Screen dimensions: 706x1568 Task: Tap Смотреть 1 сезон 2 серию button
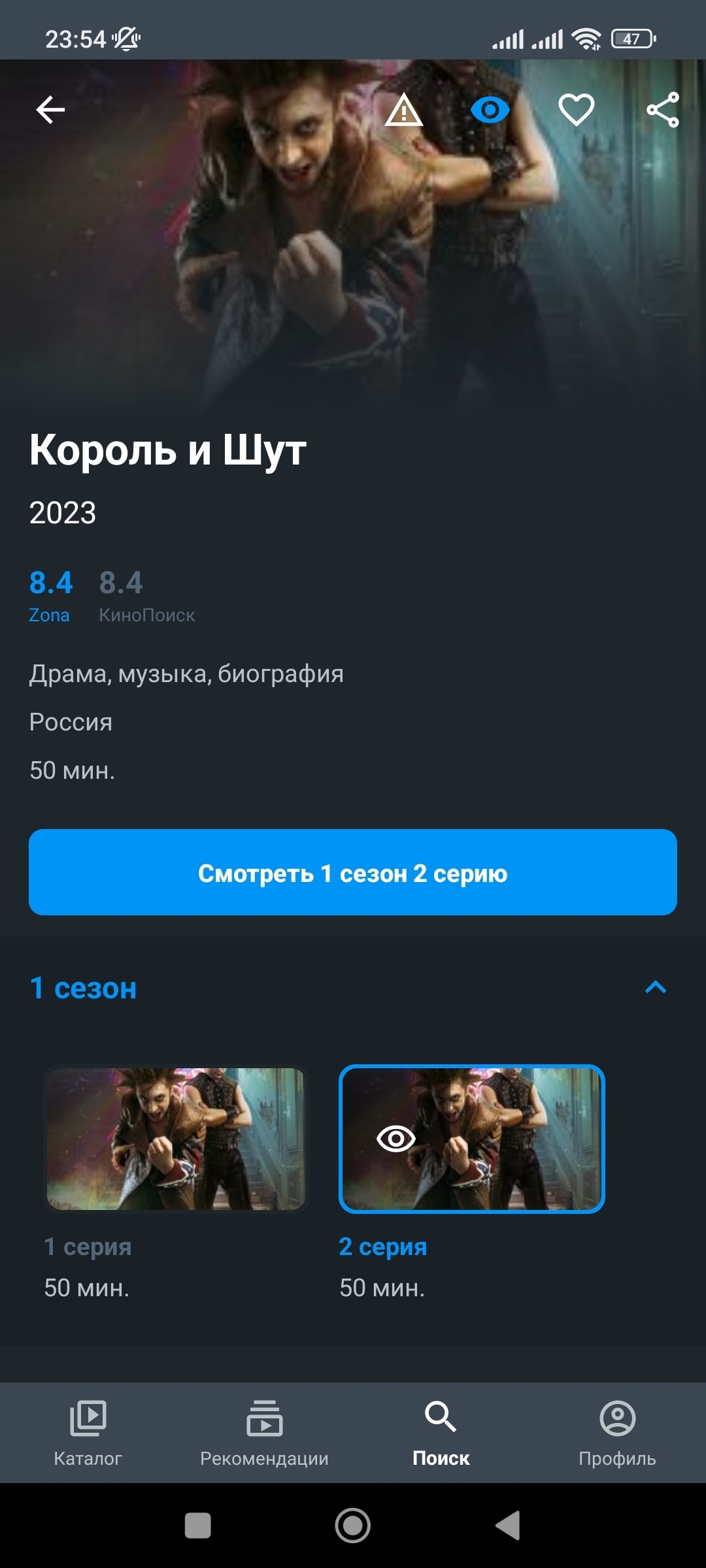[x=353, y=872]
